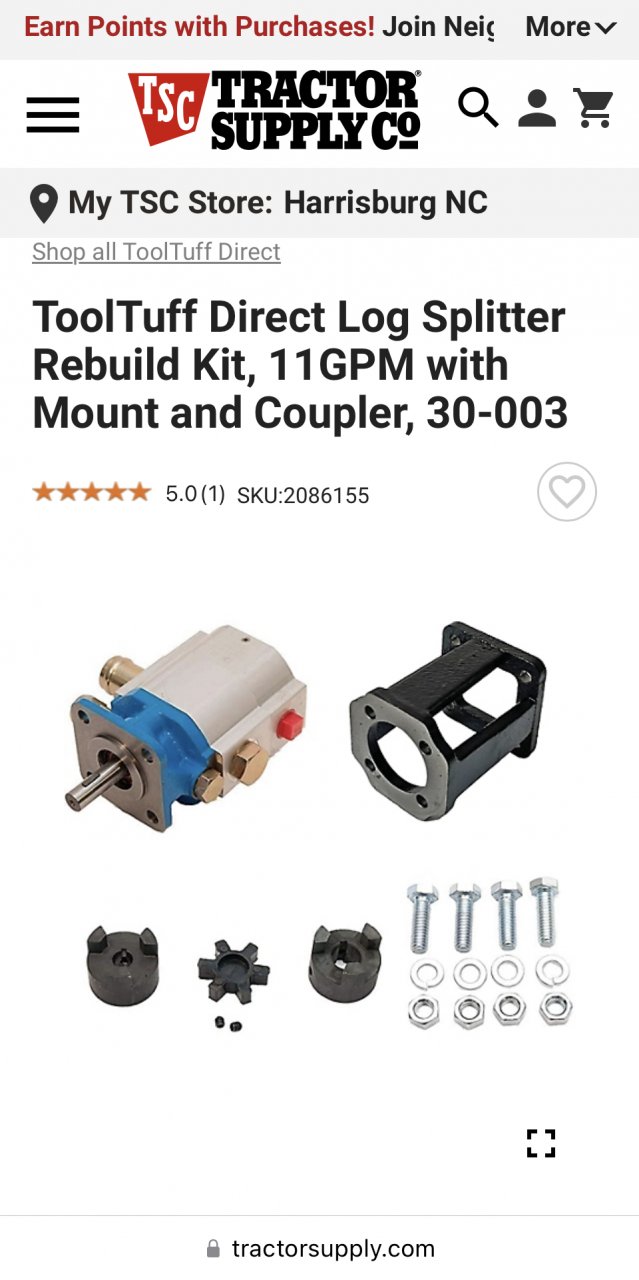
Task: Tap the tractorsupply.com address bar
Action: coord(320,1248)
